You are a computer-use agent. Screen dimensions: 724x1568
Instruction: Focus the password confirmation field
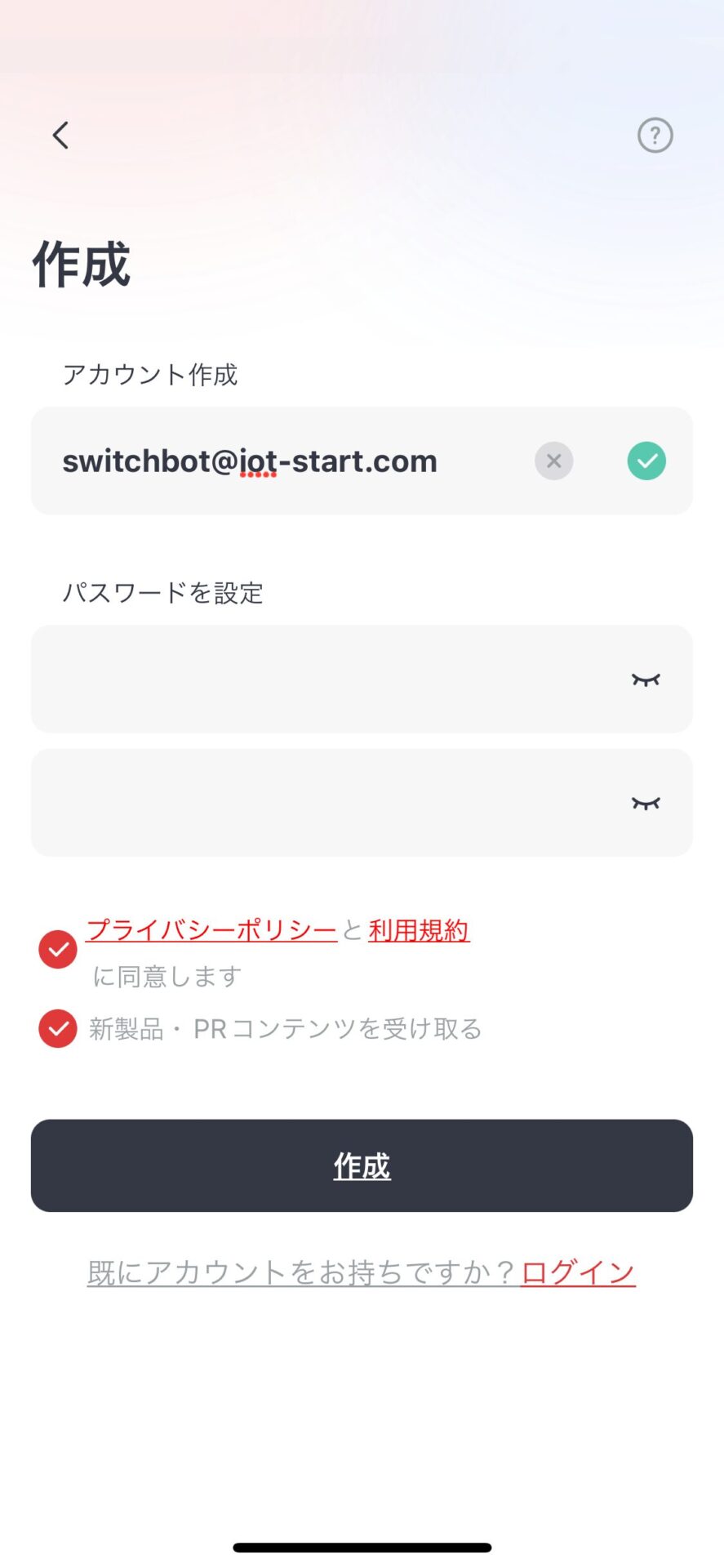318,803
